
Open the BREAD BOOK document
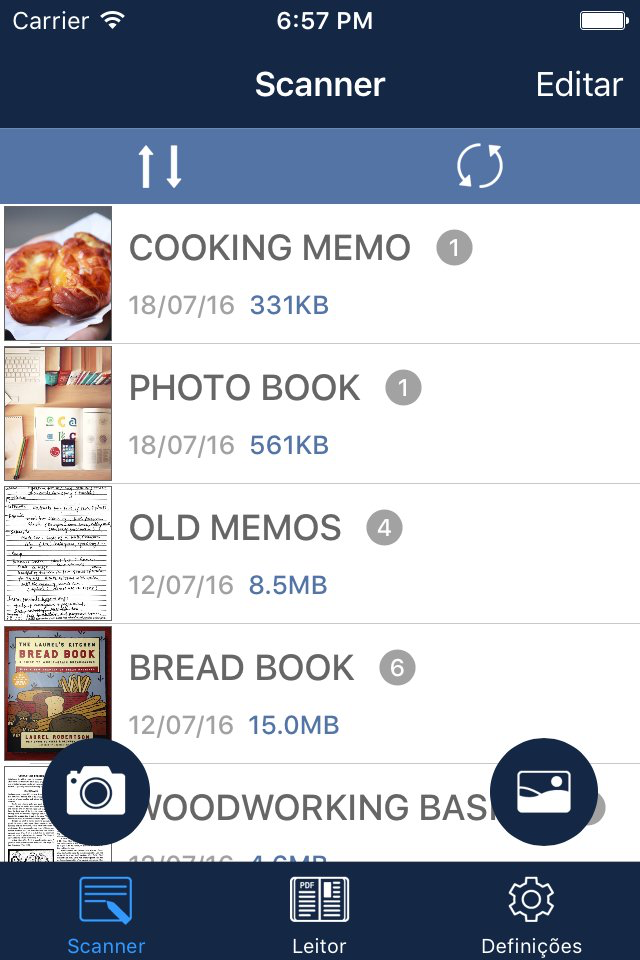click(x=320, y=694)
